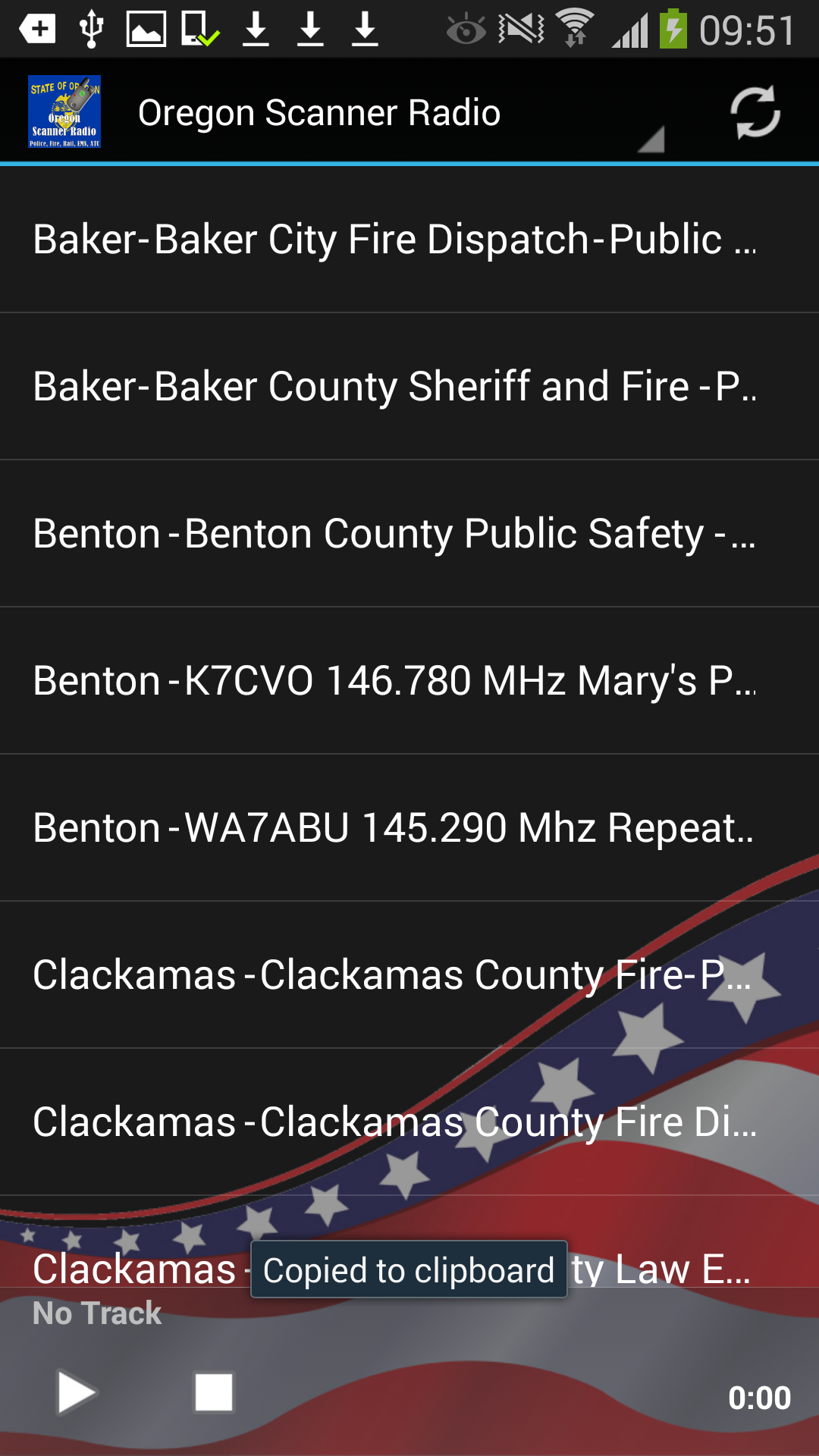Viewport: 819px width, 1456px height.
Task: Dismiss the Copied to clipboard toast
Action: 408,1269
